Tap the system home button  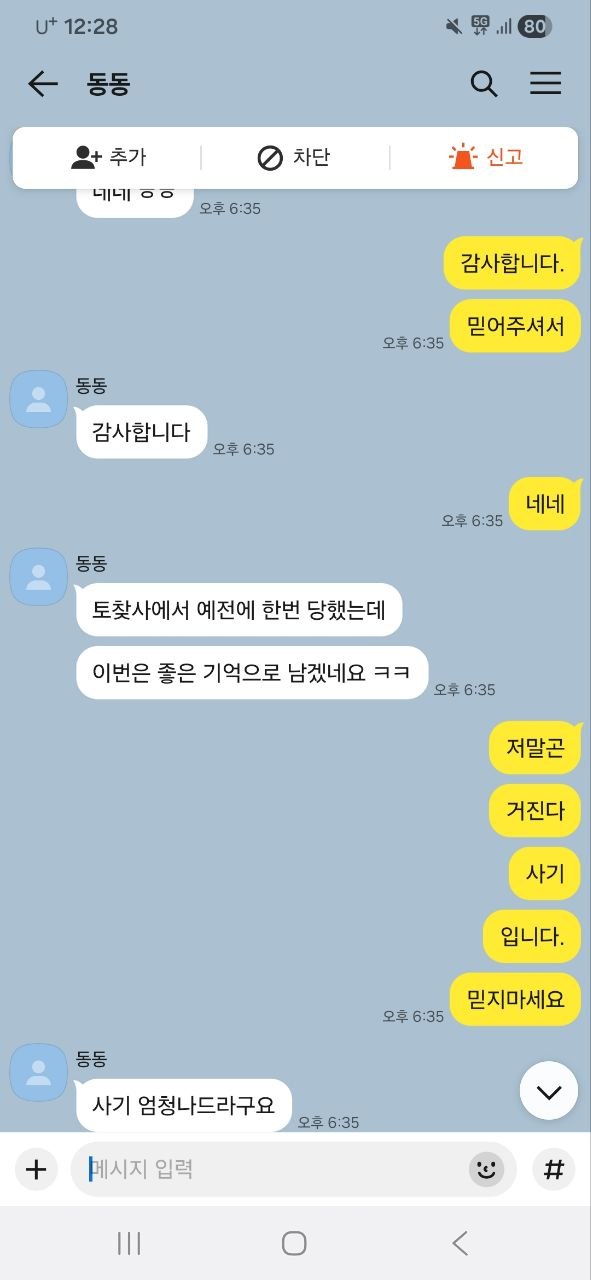(x=294, y=1243)
